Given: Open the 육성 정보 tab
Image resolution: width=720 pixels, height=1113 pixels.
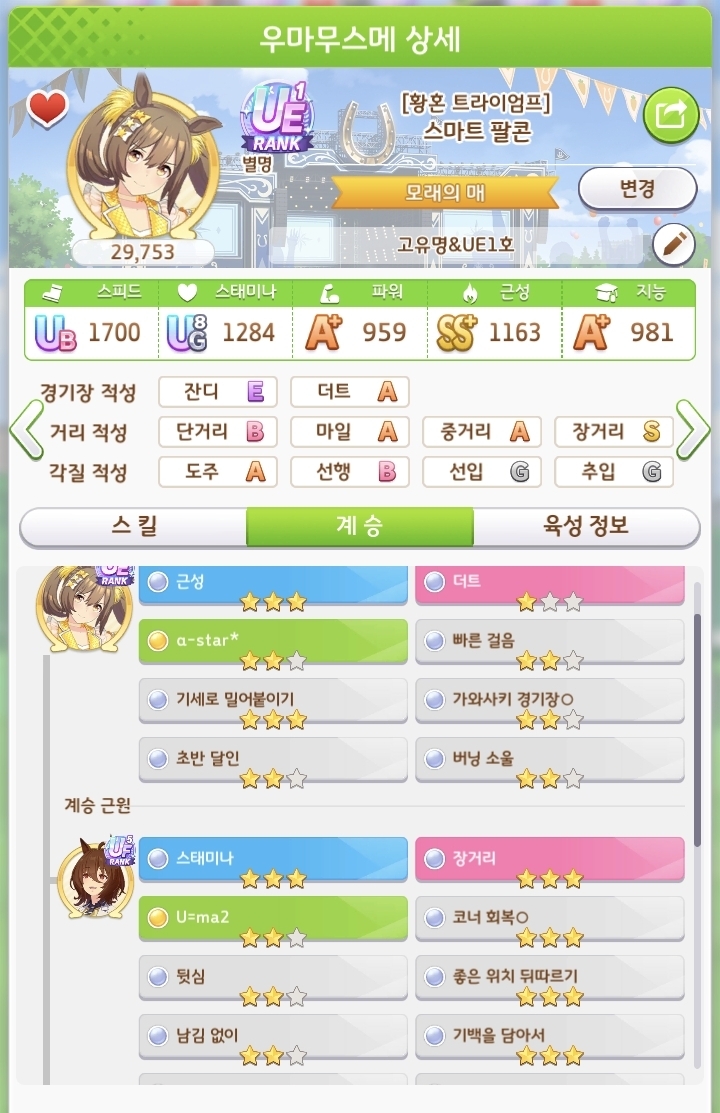Looking at the screenshot, I should (586, 526).
